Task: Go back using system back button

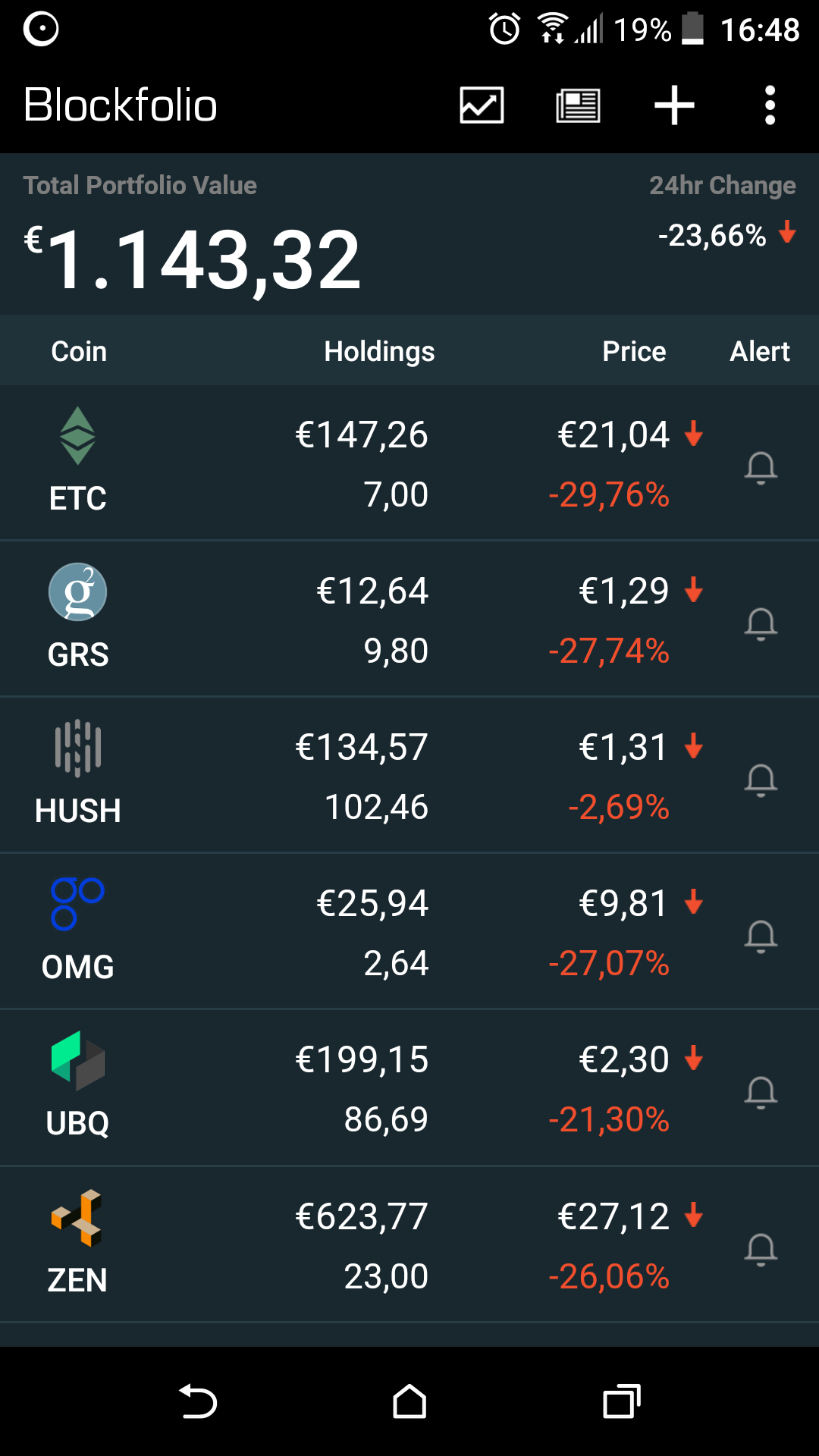Action: click(x=198, y=1401)
